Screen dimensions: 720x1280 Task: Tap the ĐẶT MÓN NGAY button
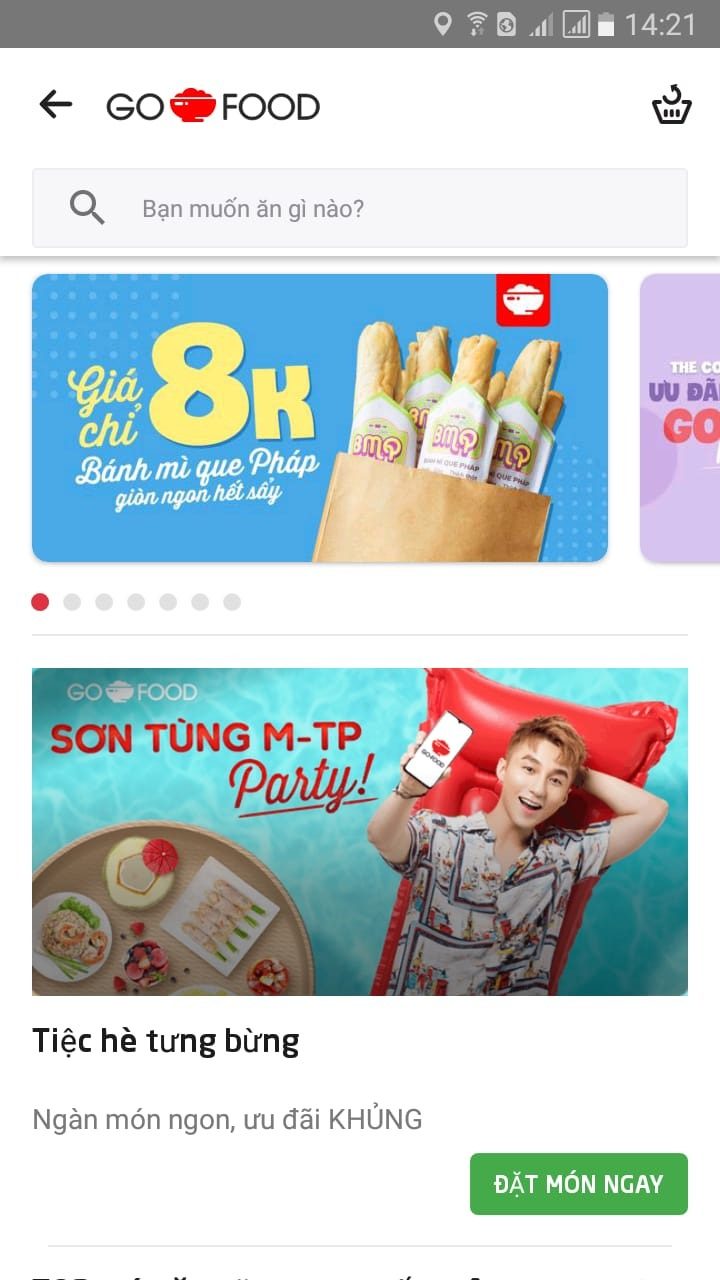[578, 1184]
